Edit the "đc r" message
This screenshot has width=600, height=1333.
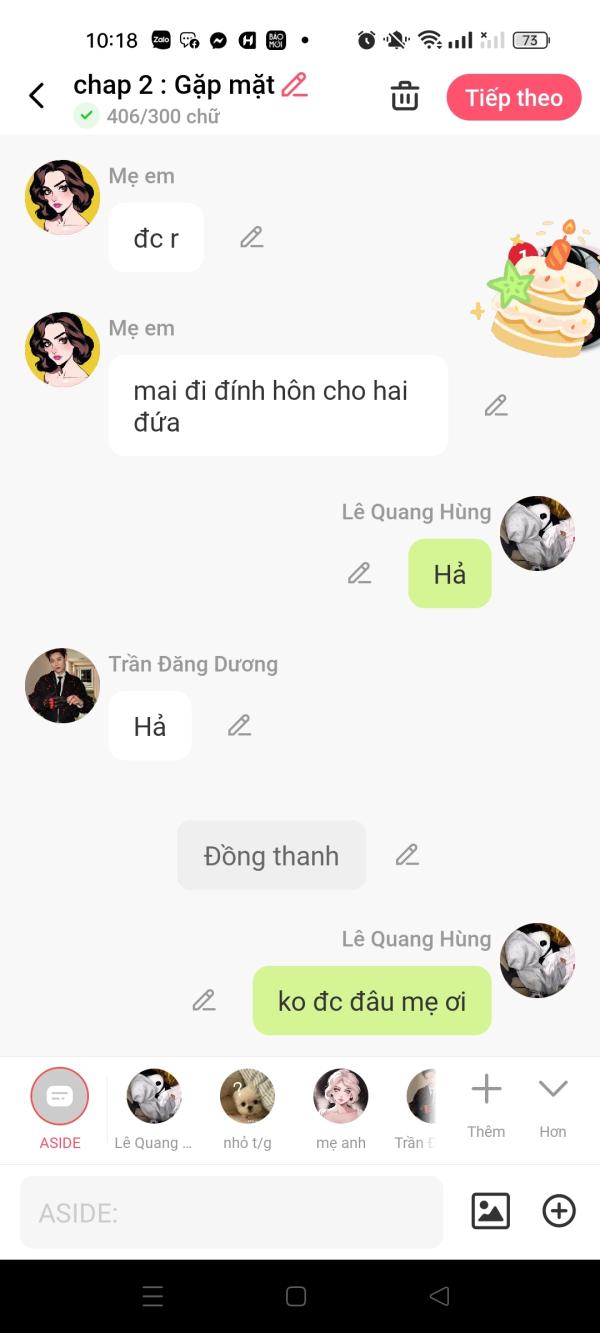[252, 238]
